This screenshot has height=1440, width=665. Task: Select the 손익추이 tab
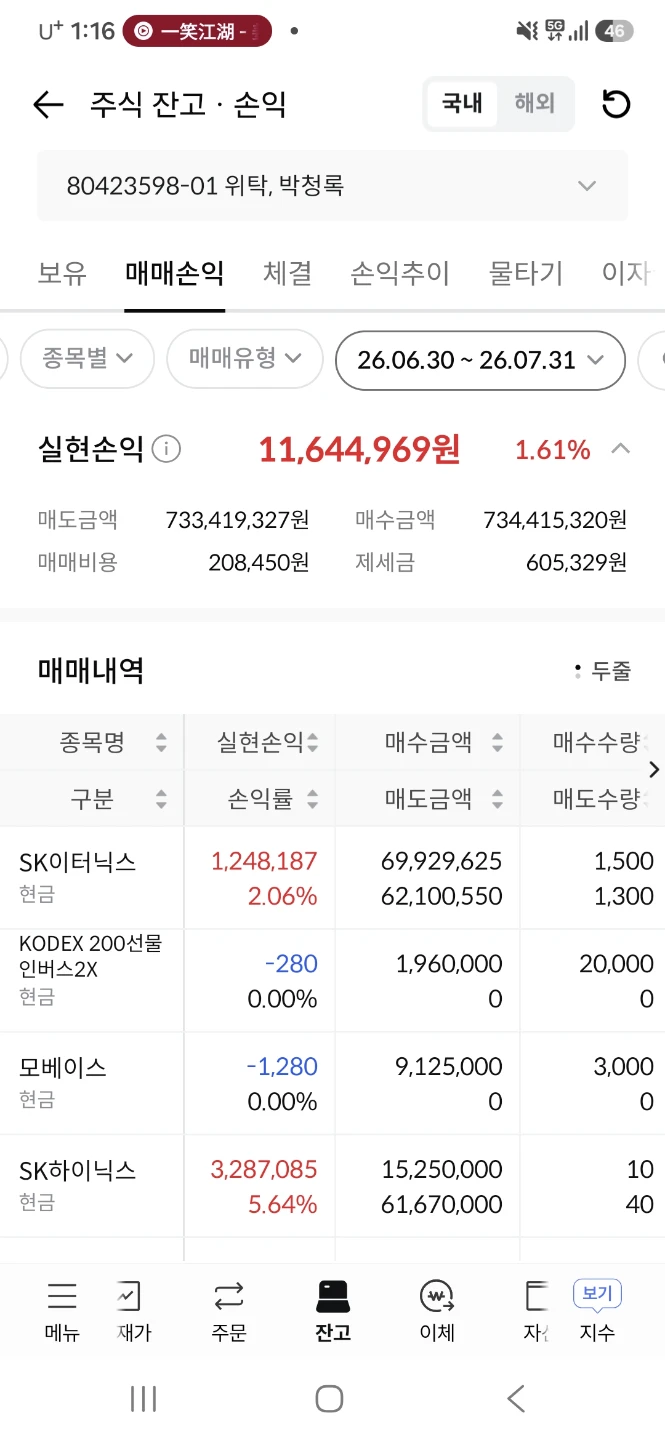[x=400, y=273]
